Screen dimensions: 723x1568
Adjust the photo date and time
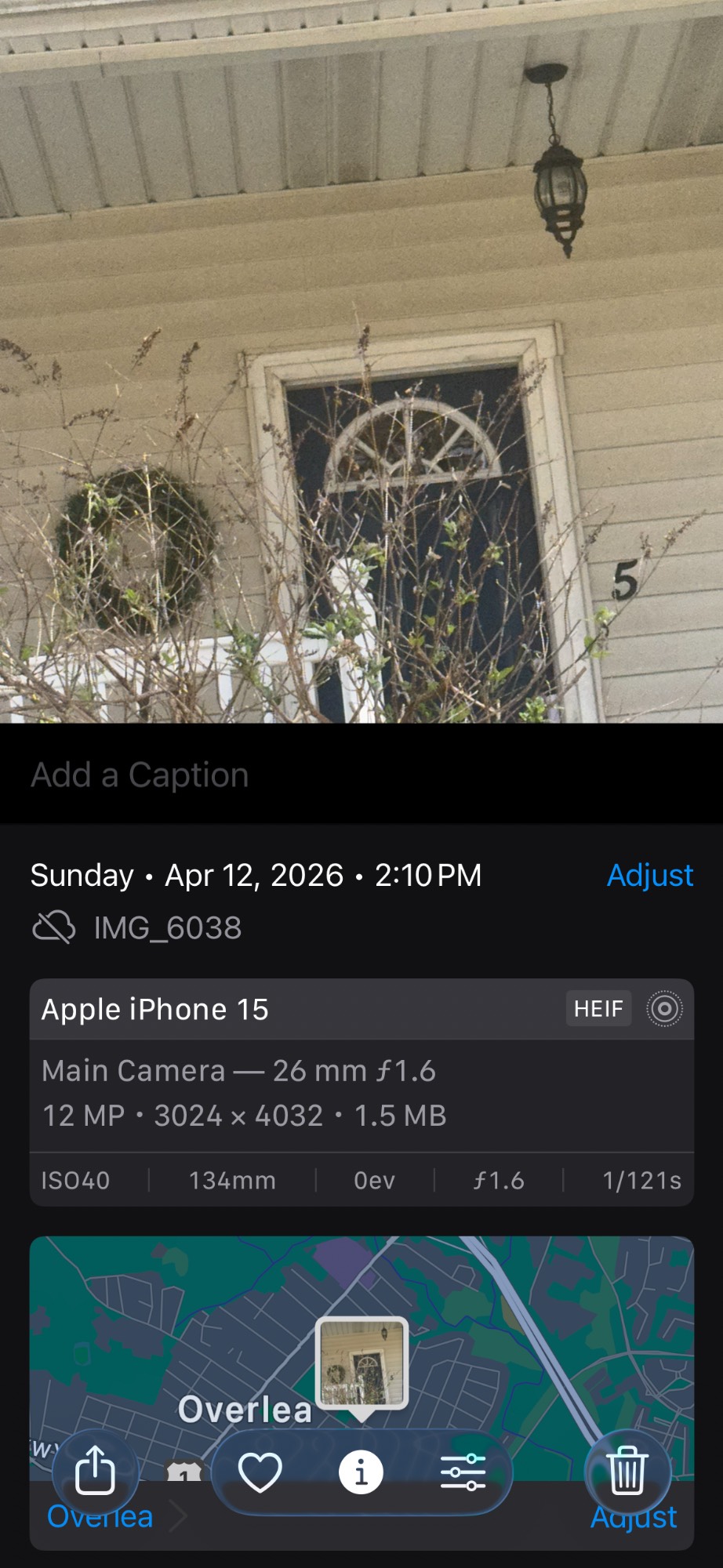(x=649, y=875)
